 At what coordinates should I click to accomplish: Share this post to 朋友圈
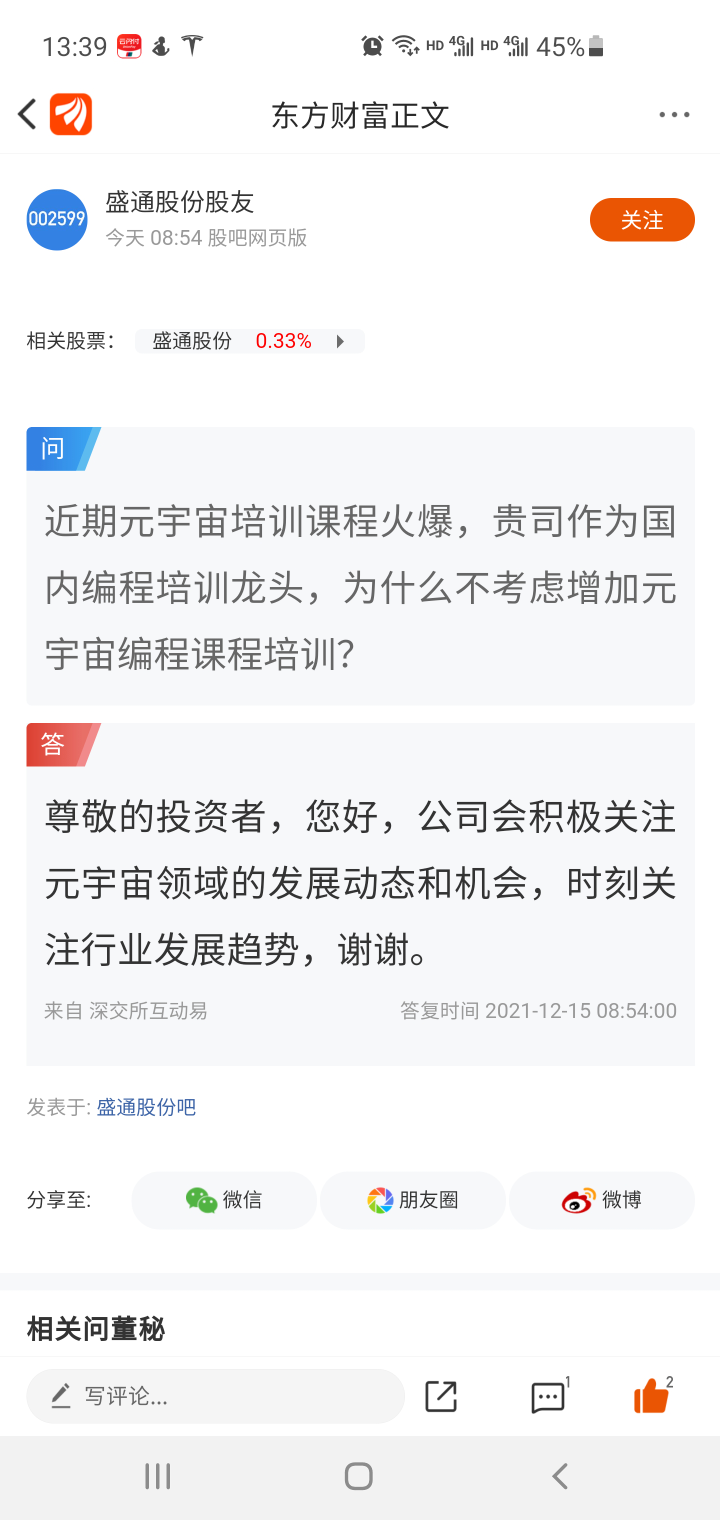[x=412, y=1200]
